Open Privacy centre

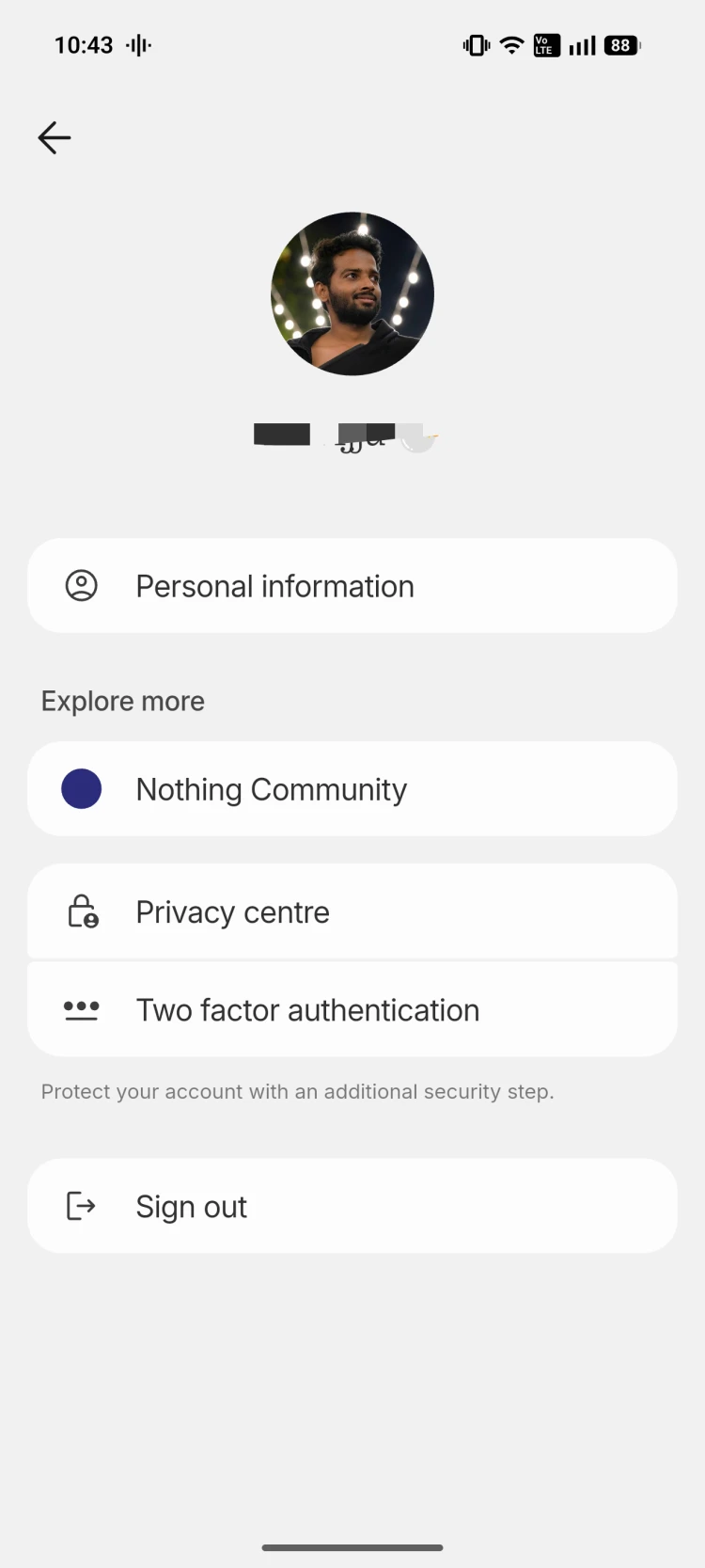pos(352,911)
